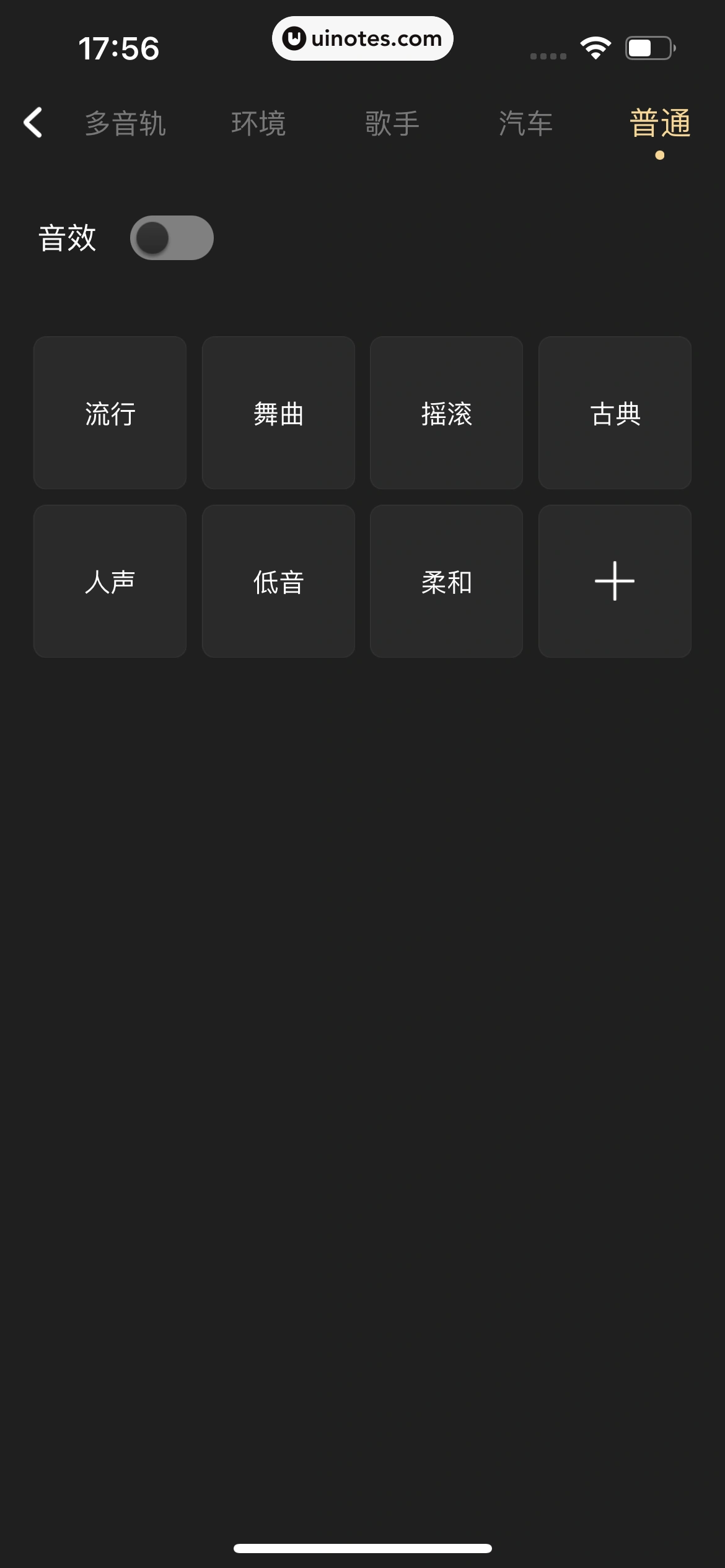Choose the 舞曲 preset

pyautogui.click(x=278, y=413)
